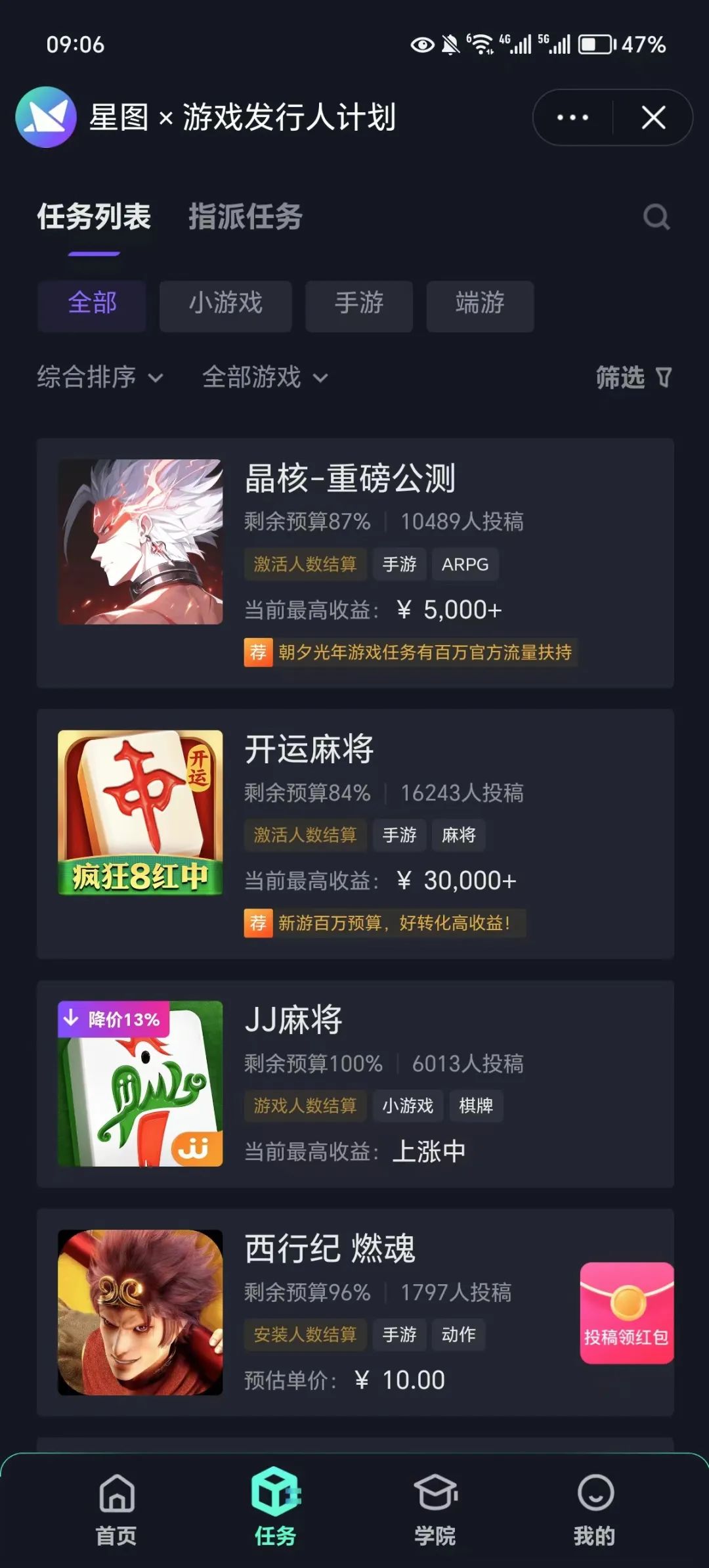Filter tasks by 手游
Image resolution: width=709 pixels, height=1568 pixels.
coord(358,305)
